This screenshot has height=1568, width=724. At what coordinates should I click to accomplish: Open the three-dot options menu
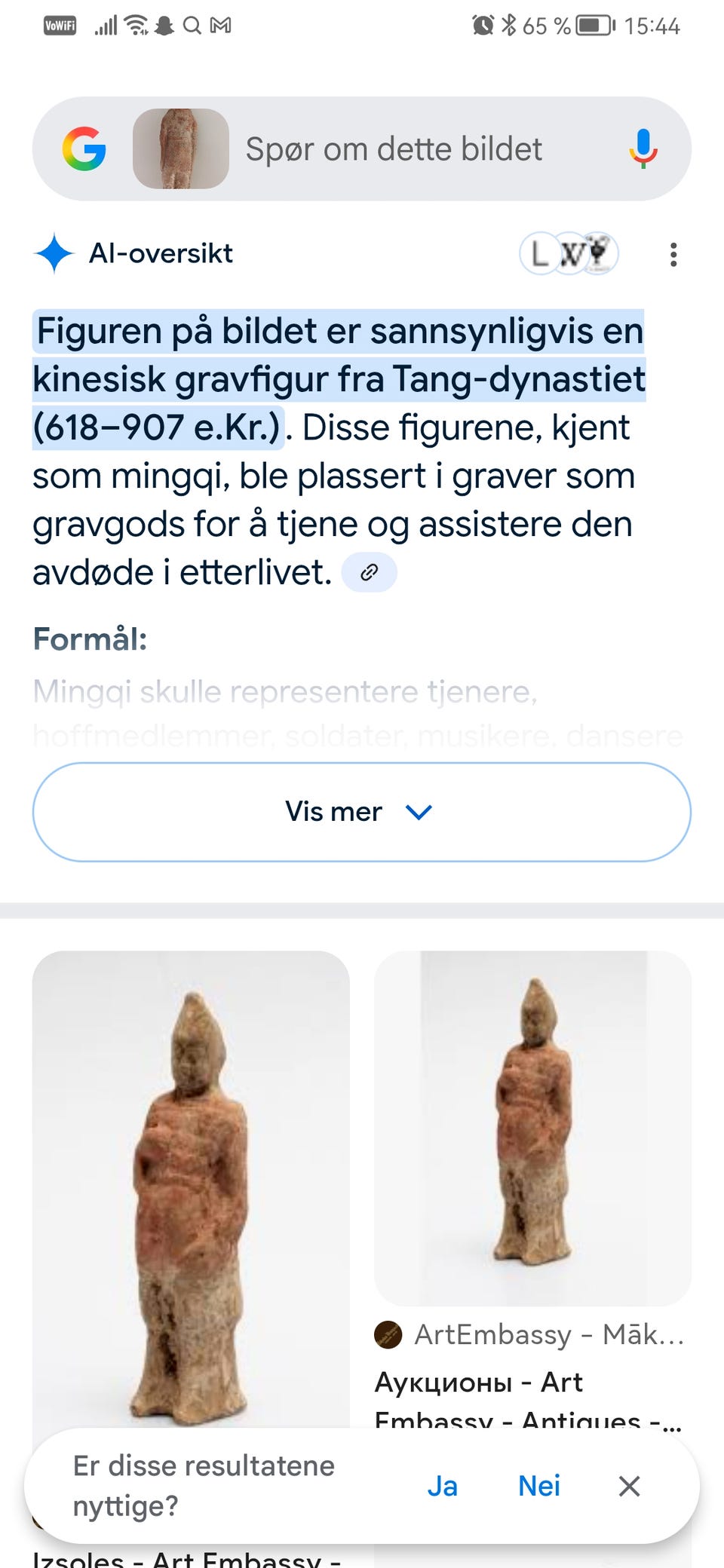(673, 255)
